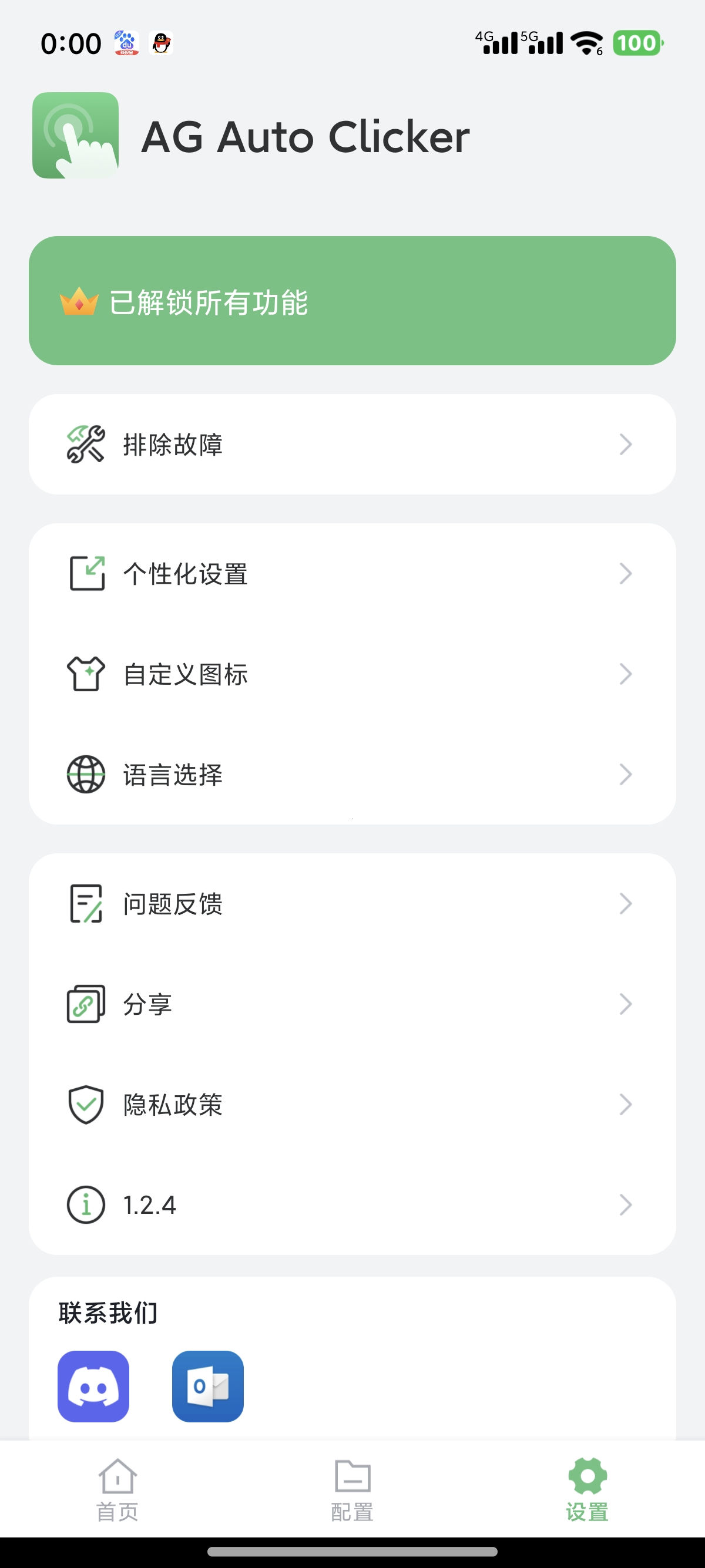
Task: Tap the 已解锁所有功能 premium banner
Action: [352, 301]
